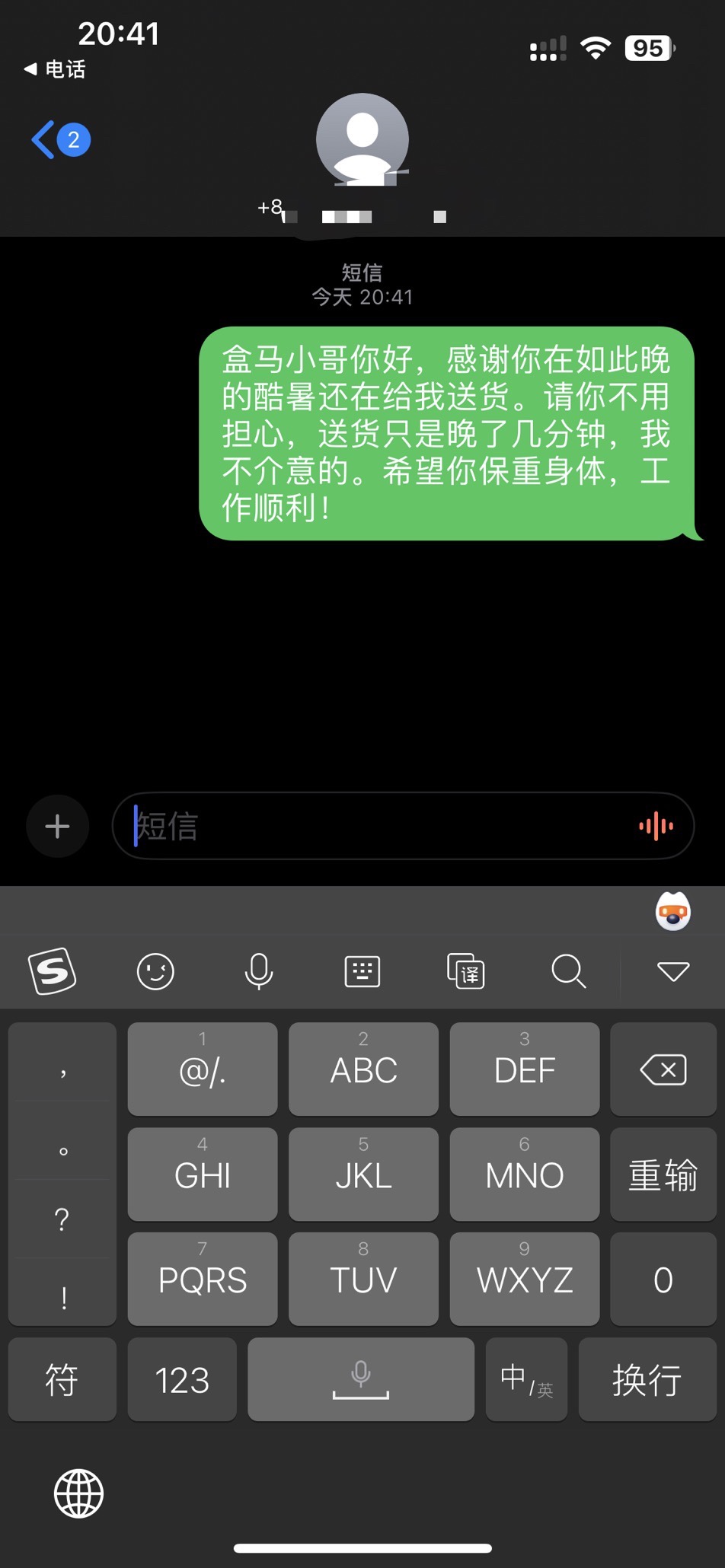Record an audio message with waveform icon
725x1568 pixels.
click(656, 826)
